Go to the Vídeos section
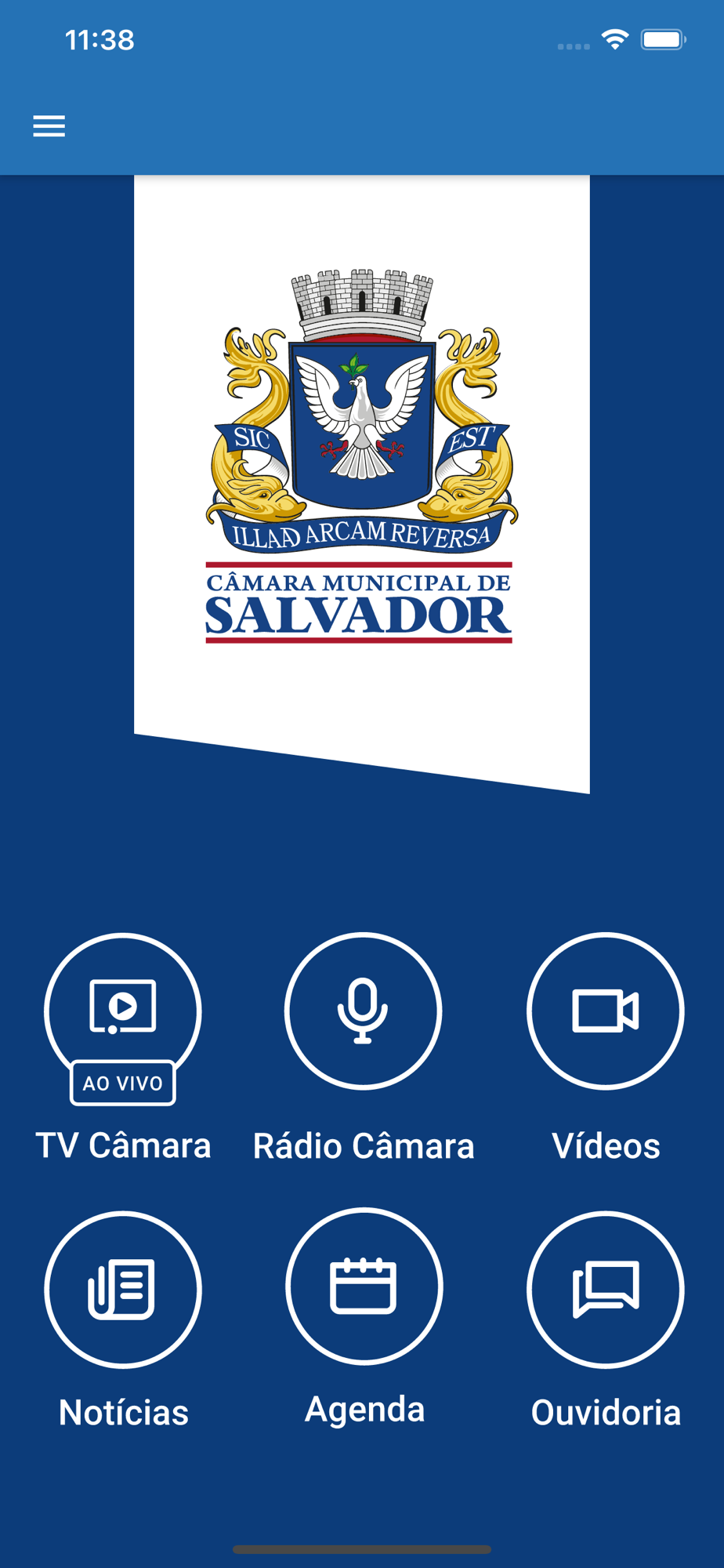This screenshot has width=724, height=1568. pyautogui.click(x=605, y=1011)
